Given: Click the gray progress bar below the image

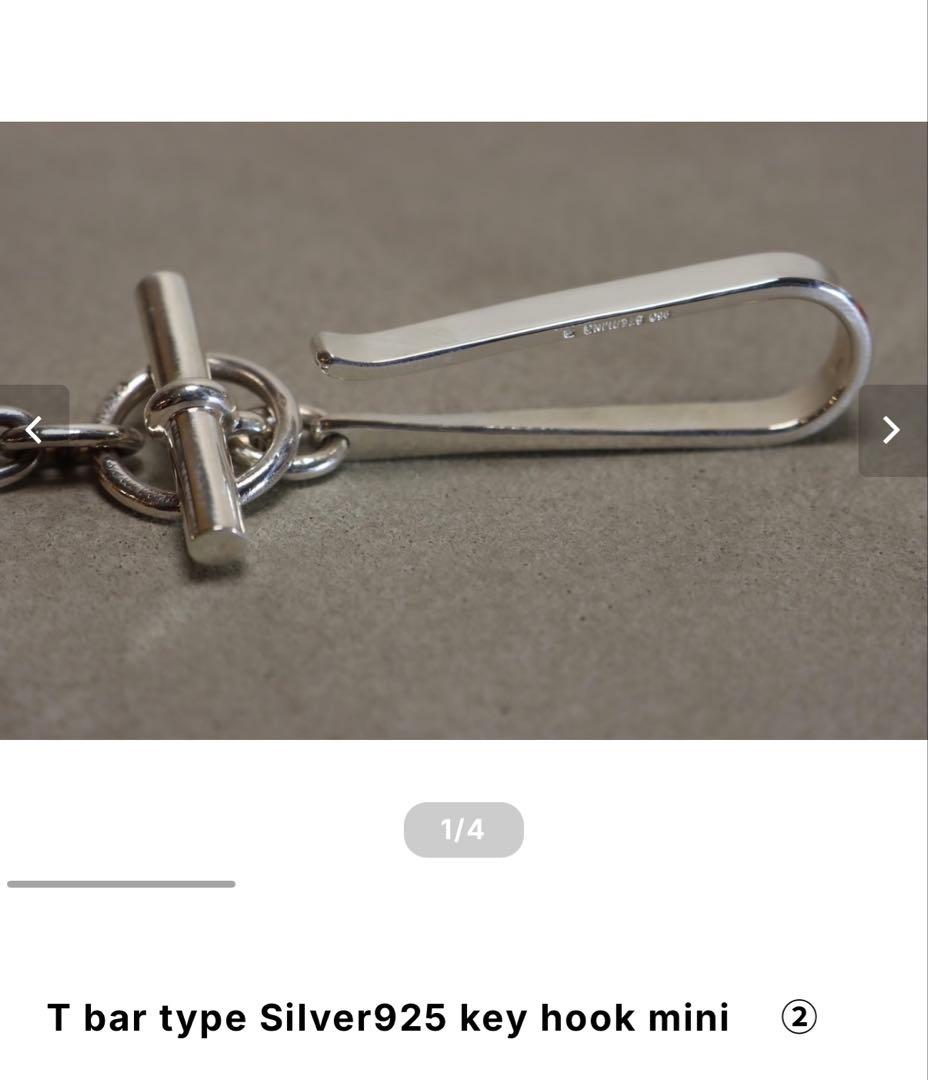Looking at the screenshot, I should point(120,884).
